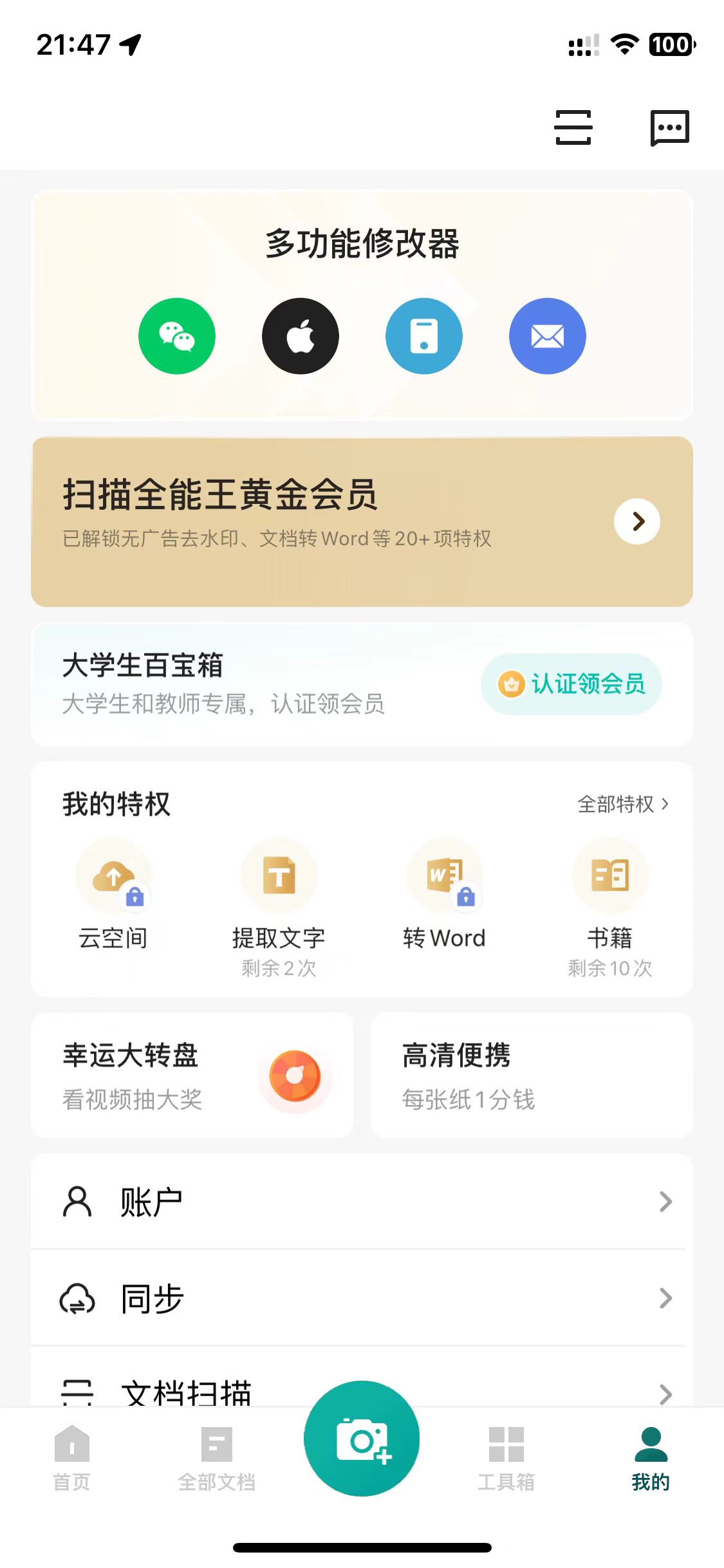Image resolution: width=724 pixels, height=1568 pixels.
Task: Open the 云空间 privilege
Action: tap(114, 895)
